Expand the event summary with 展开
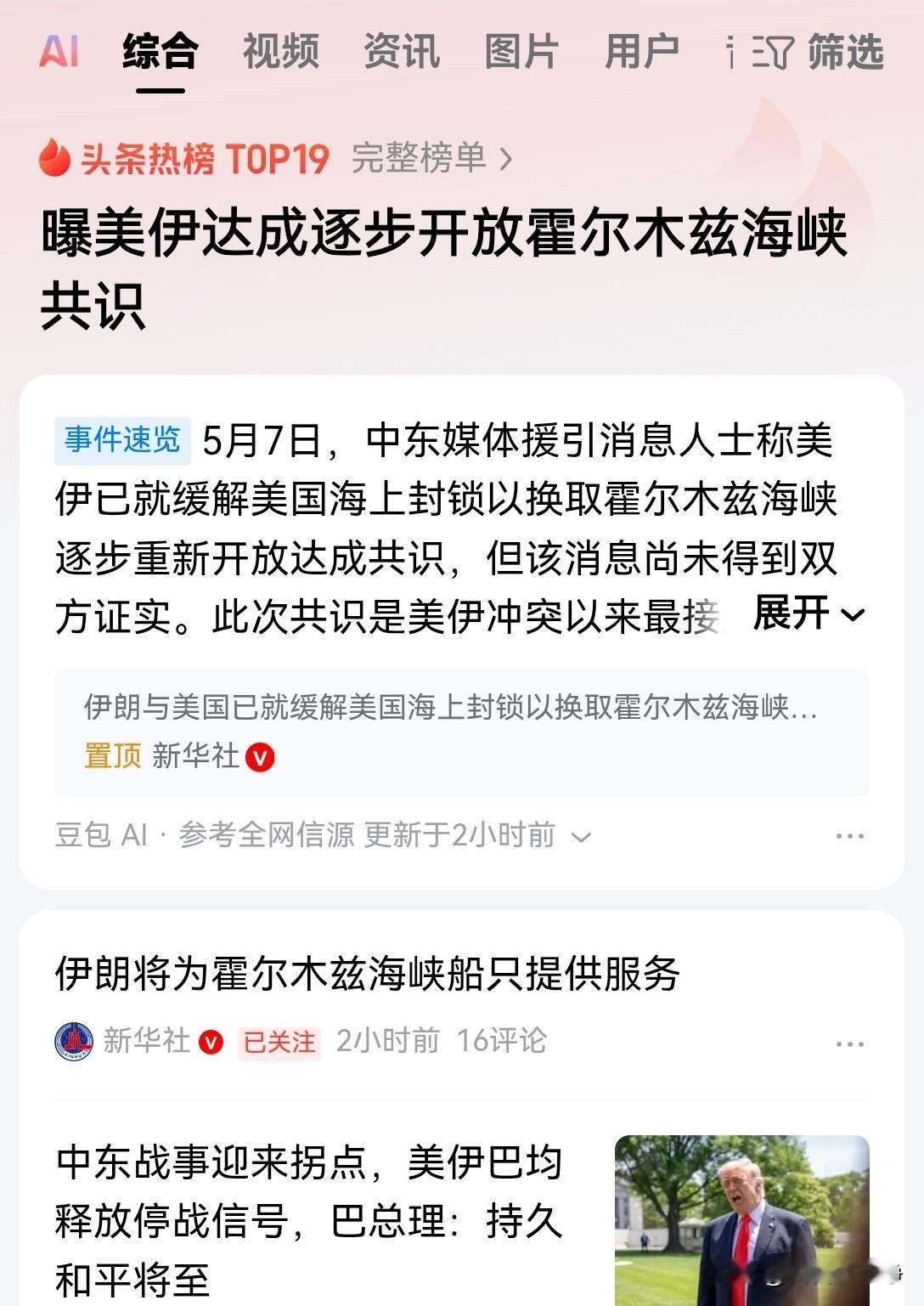The image size is (924, 1306). tap(808, 613)
